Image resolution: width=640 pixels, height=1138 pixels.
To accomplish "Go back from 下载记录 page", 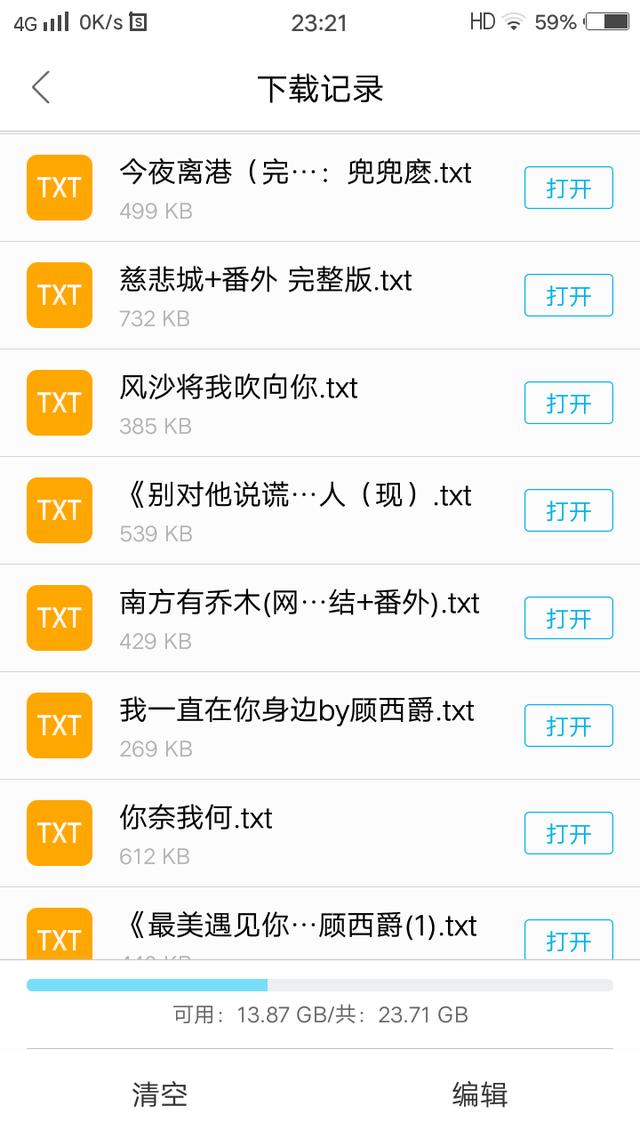I will click(41, 88).
